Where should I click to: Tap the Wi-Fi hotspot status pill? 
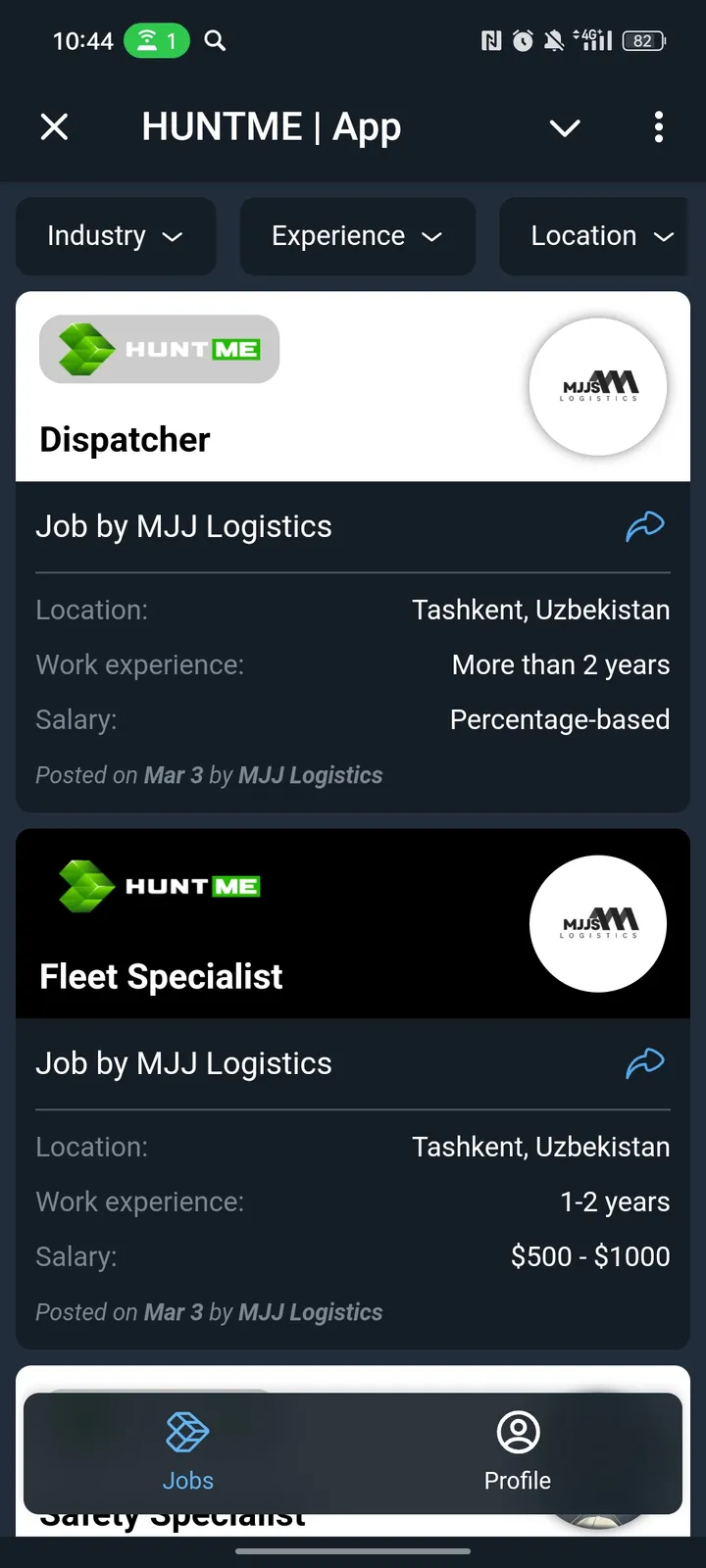point(157,41)
